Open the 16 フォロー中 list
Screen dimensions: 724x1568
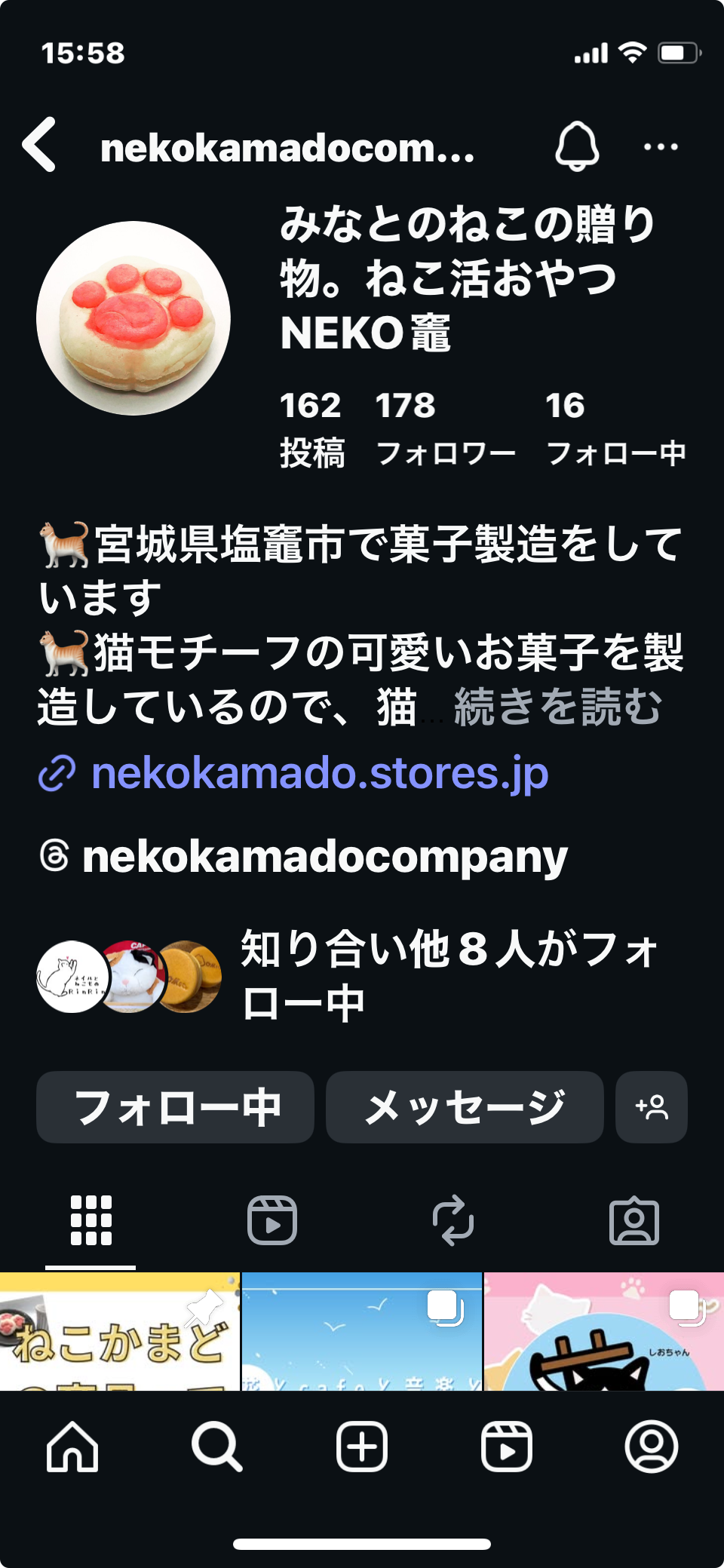(615, 428)
